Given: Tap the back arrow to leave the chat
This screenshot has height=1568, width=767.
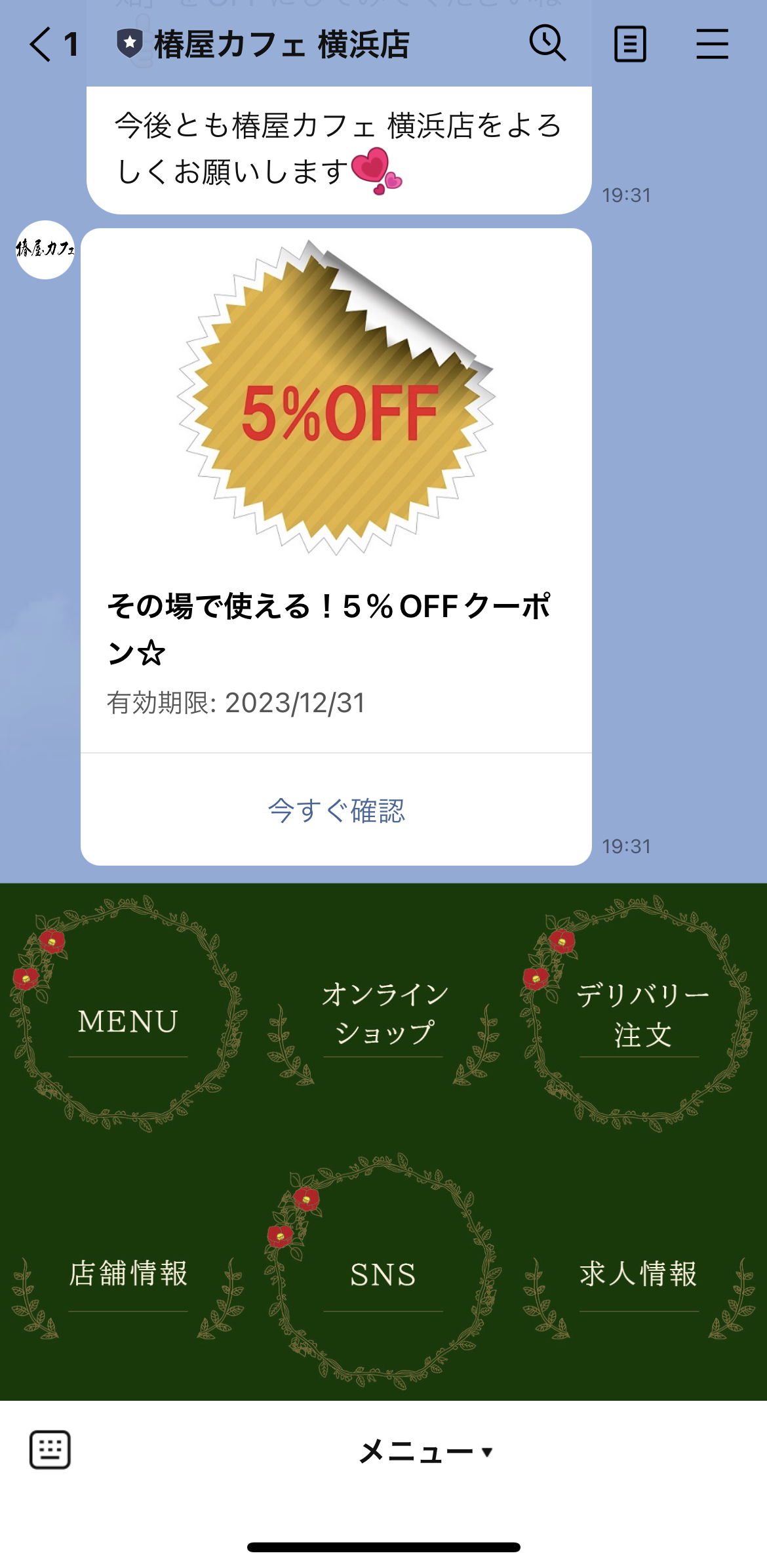Looking at the screenshot, I should (39, 43).
